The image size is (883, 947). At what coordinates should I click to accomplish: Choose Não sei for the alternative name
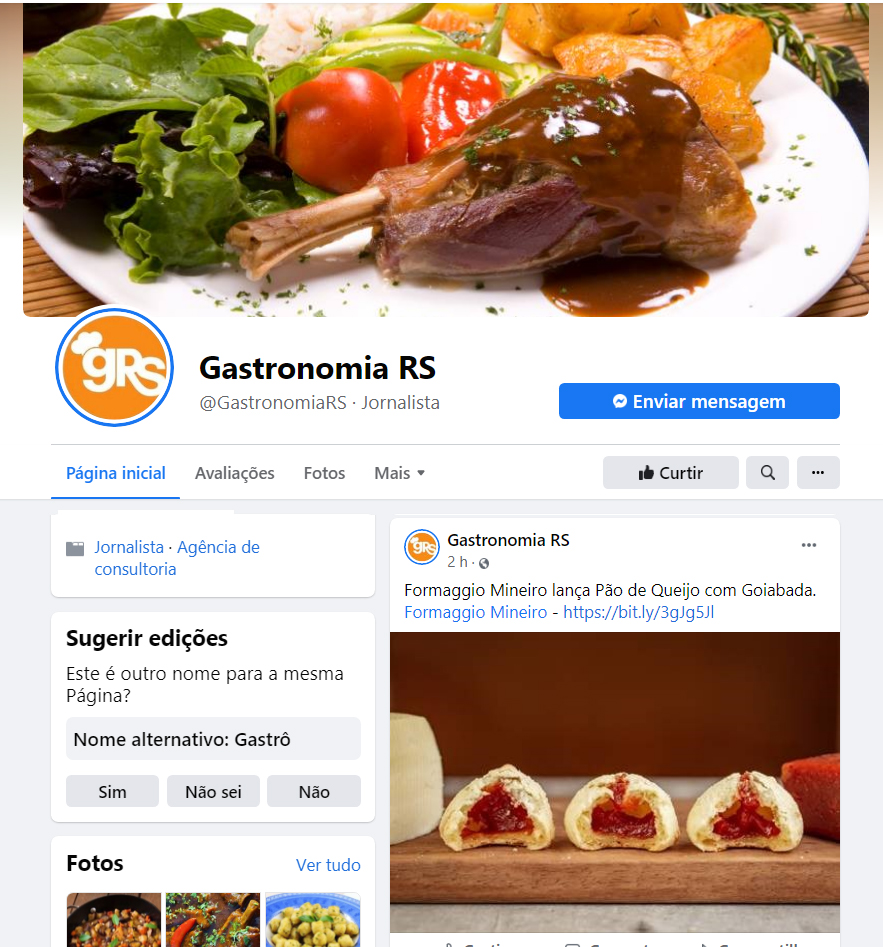(213, 791)
